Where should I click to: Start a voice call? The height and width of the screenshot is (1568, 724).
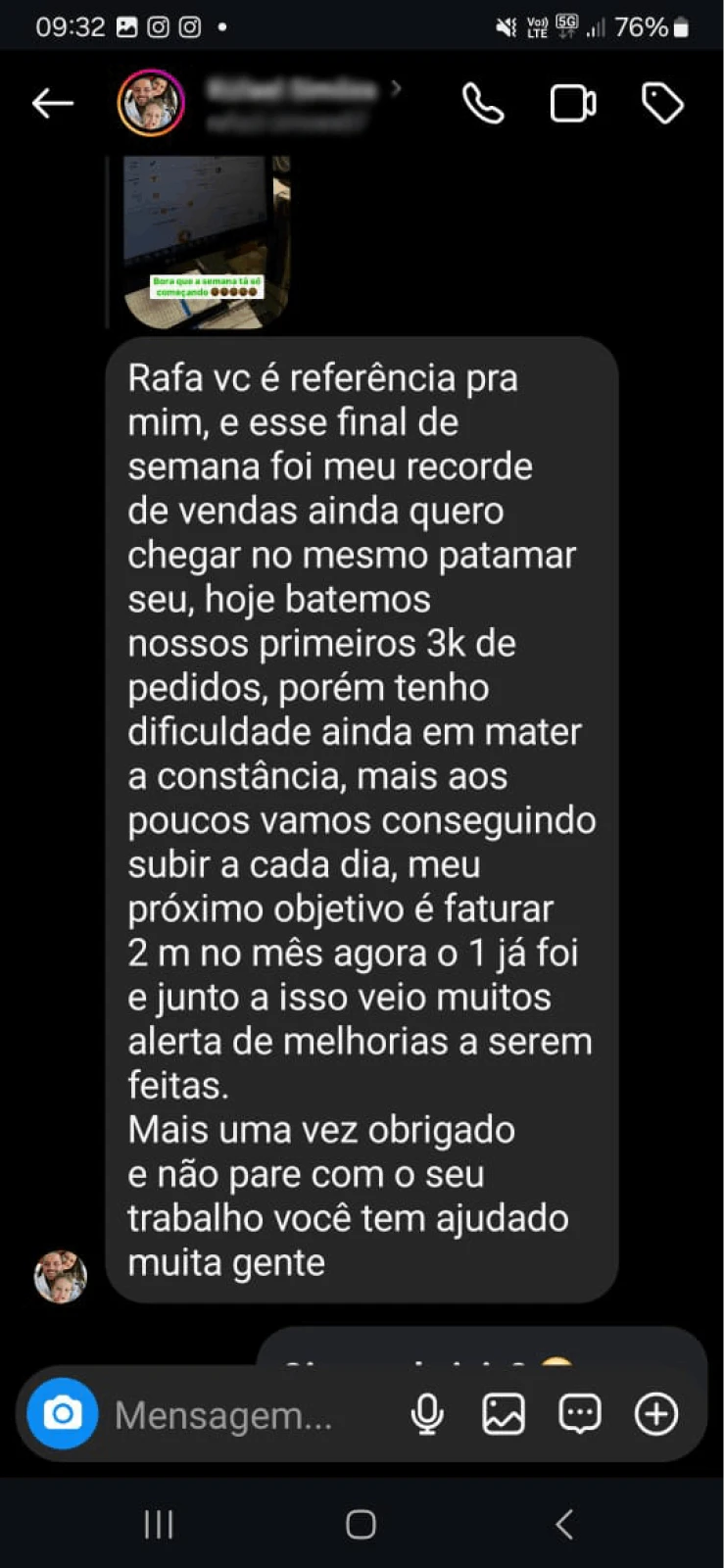(483, 103)
